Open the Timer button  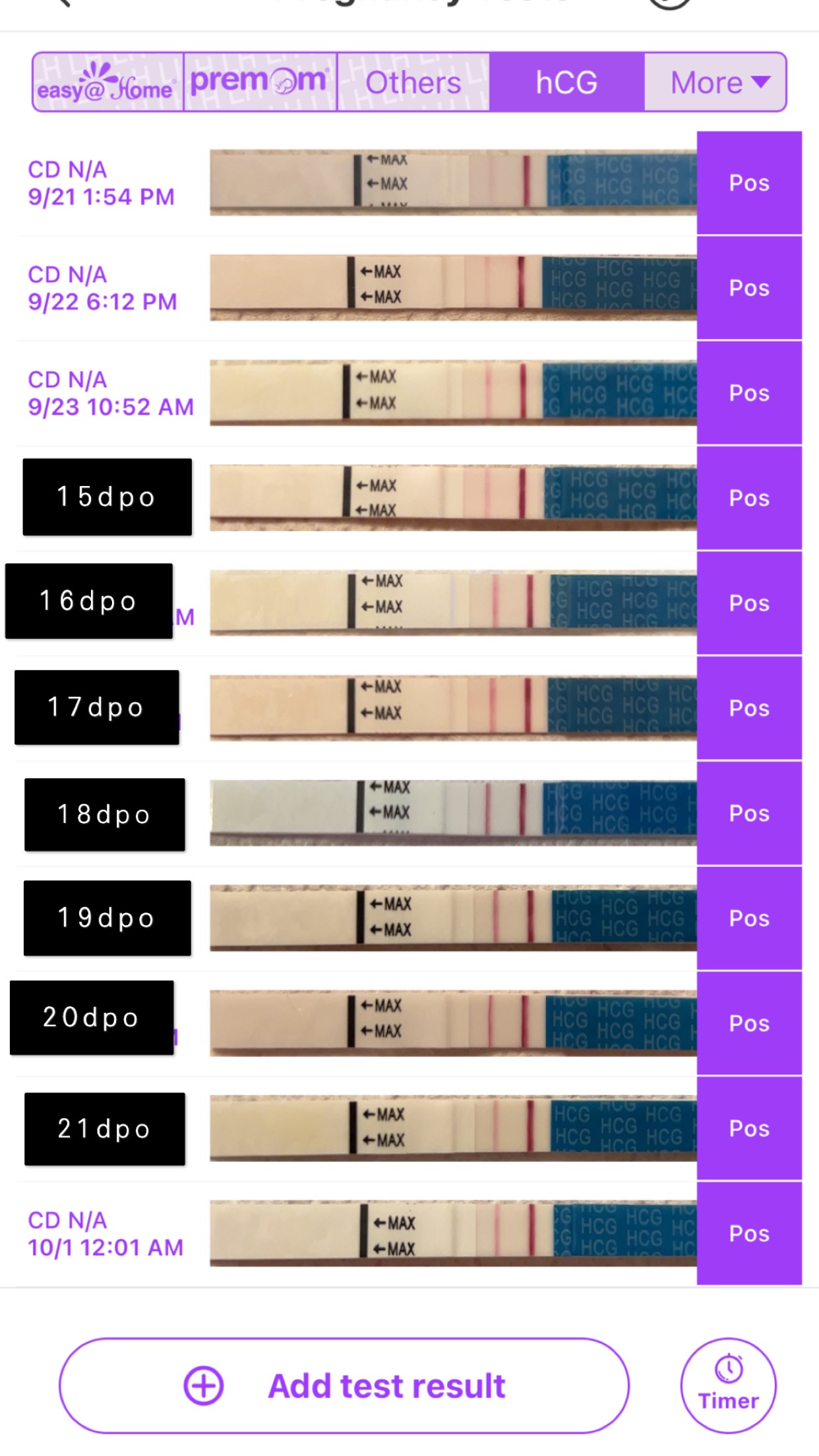tap(728, 1385)
